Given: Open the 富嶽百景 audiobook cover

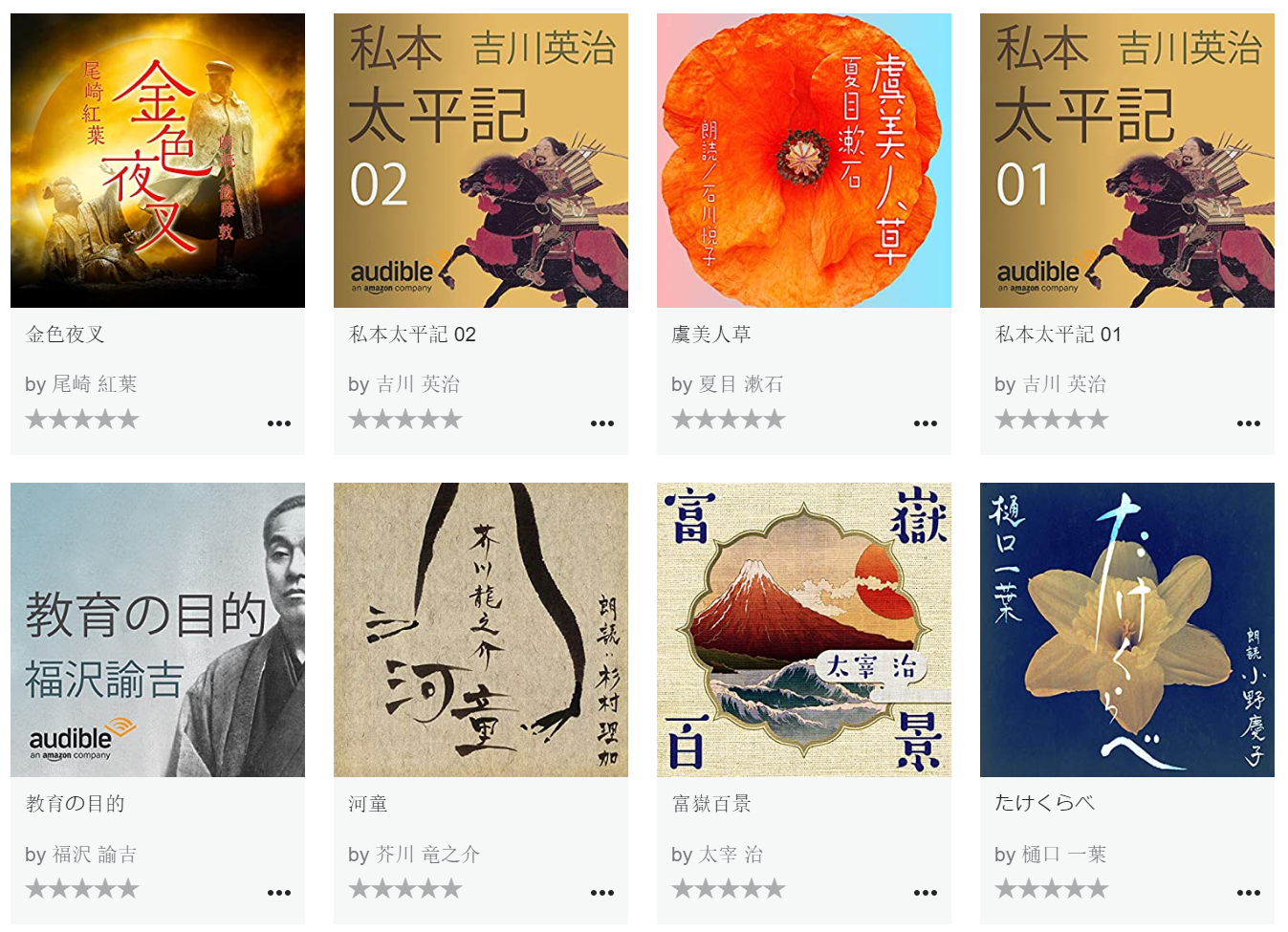Looking at the screenshot, I should tap(804, 630).
